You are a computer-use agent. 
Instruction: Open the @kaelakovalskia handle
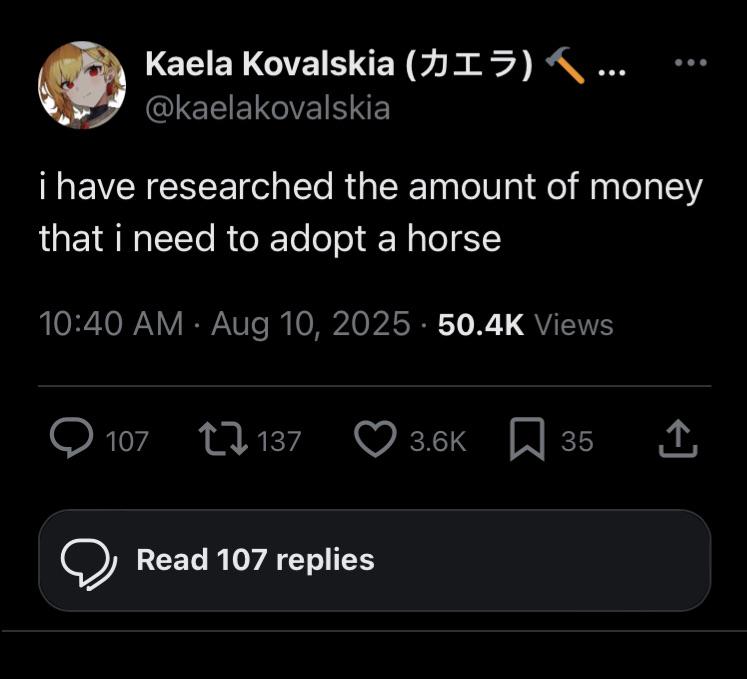(x=268, y=107)
